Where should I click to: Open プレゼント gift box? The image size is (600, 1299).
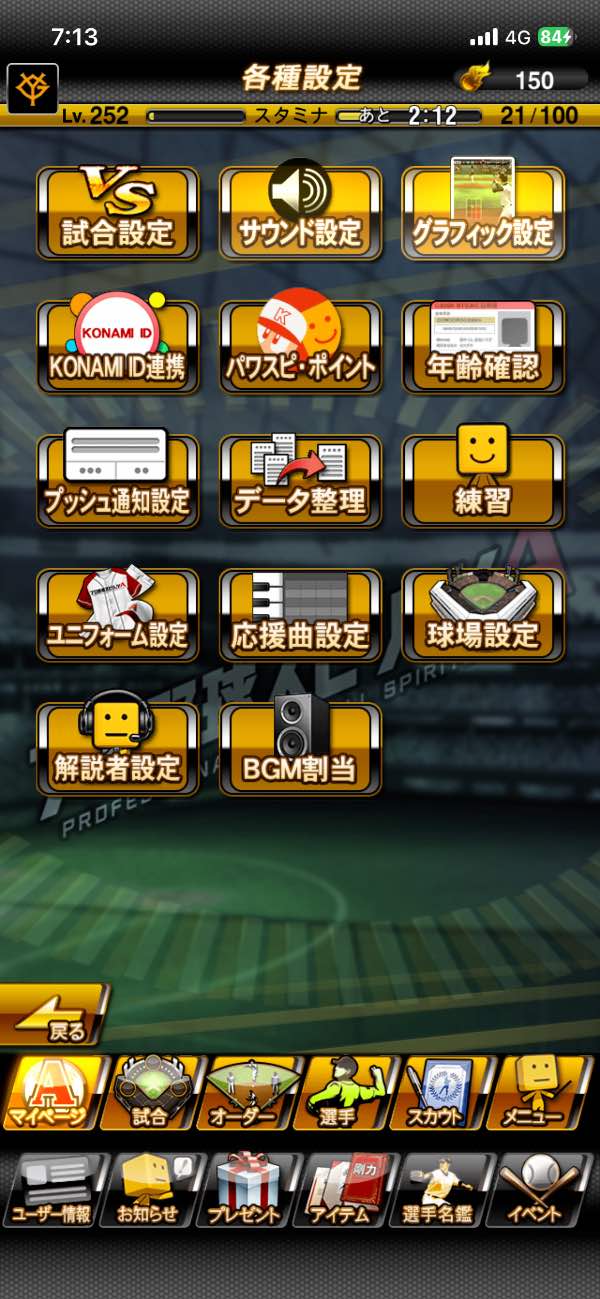click(x=245, y=1190)
